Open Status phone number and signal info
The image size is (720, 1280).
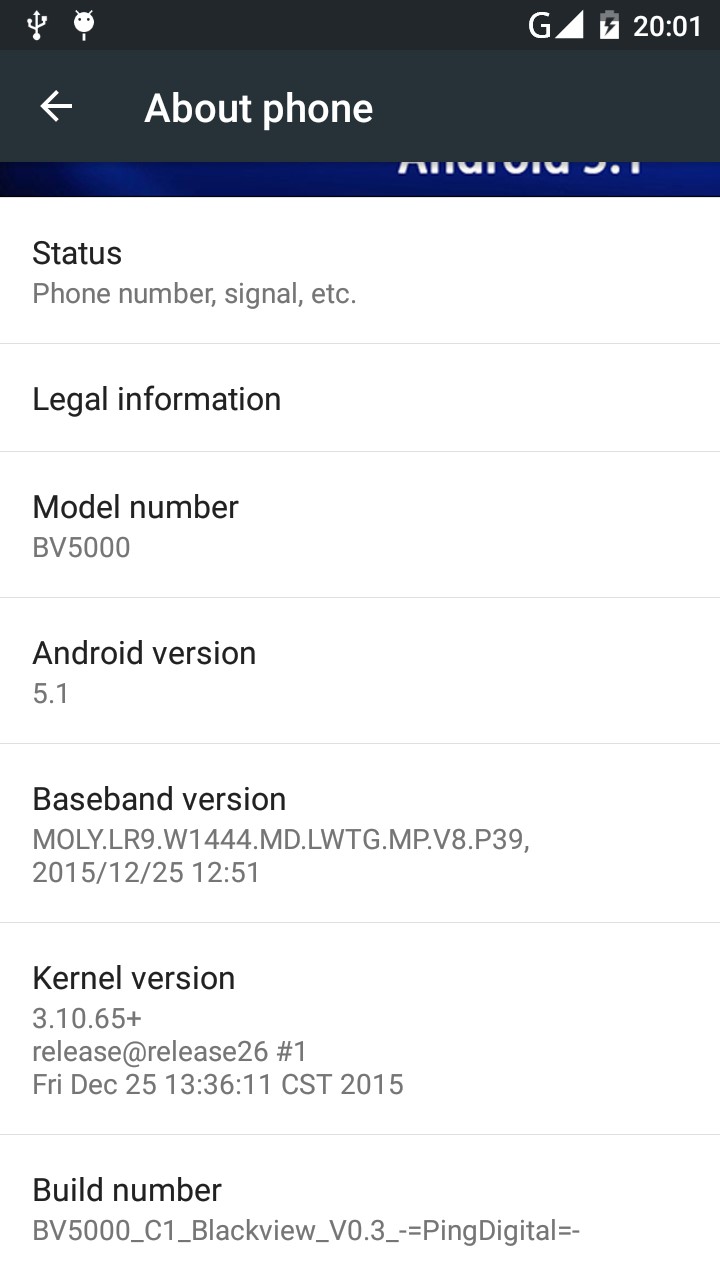[x=360, y=271]
